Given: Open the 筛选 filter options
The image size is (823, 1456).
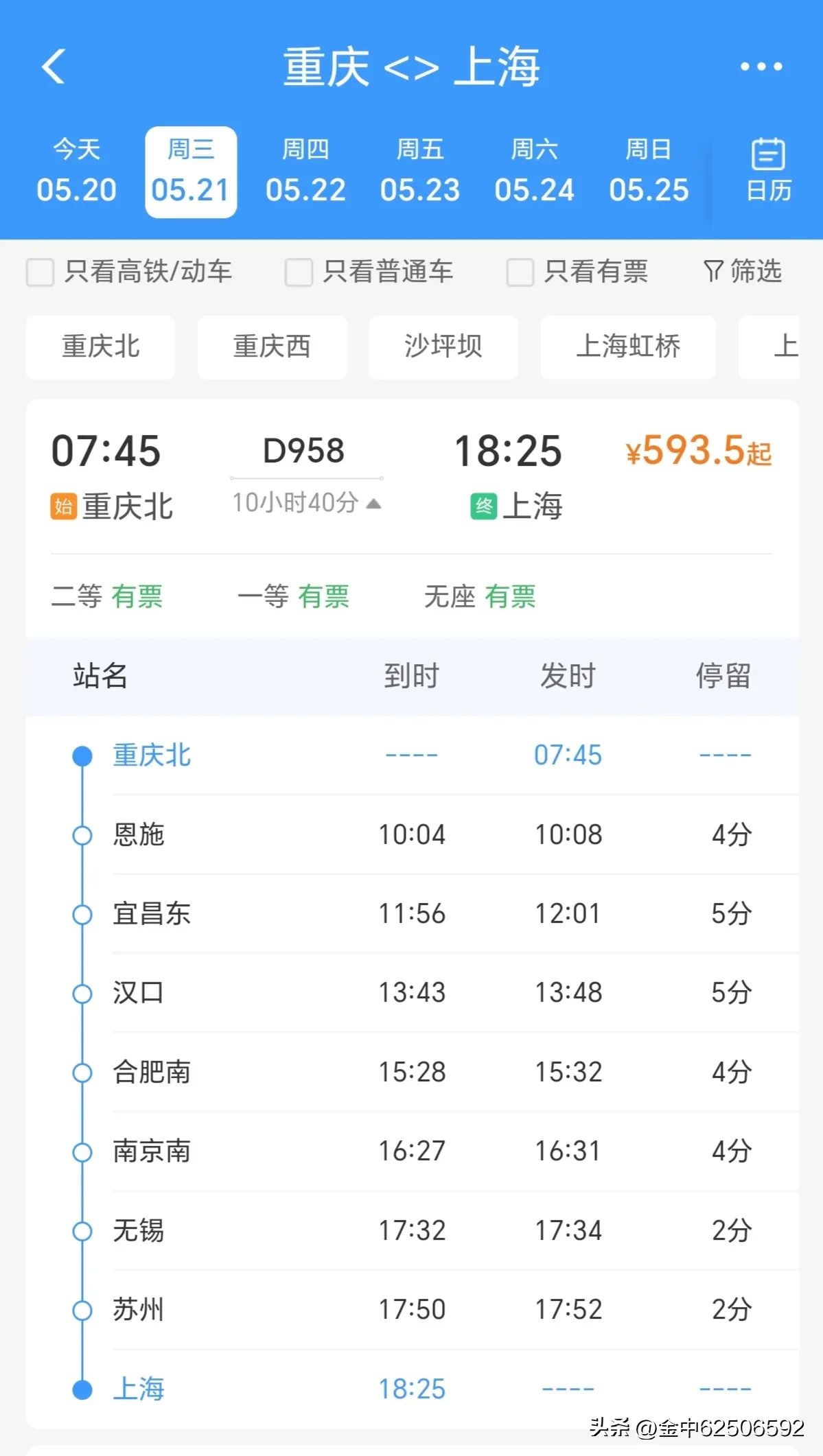Looking at the screenshot, I should coord(743,272).
